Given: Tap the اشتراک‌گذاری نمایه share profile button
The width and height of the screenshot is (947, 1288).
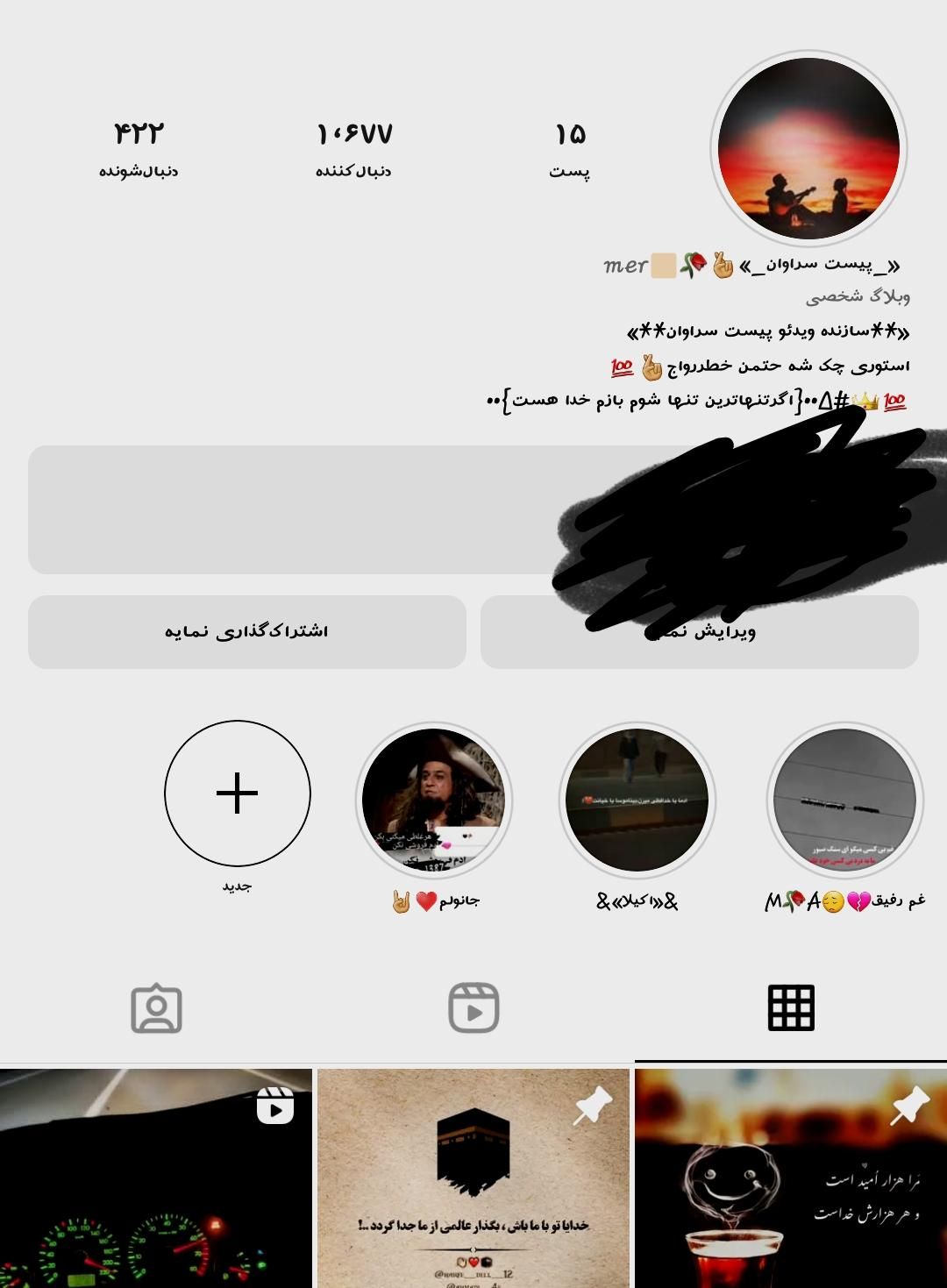Looking at the screenshot, I should (246, 632).
